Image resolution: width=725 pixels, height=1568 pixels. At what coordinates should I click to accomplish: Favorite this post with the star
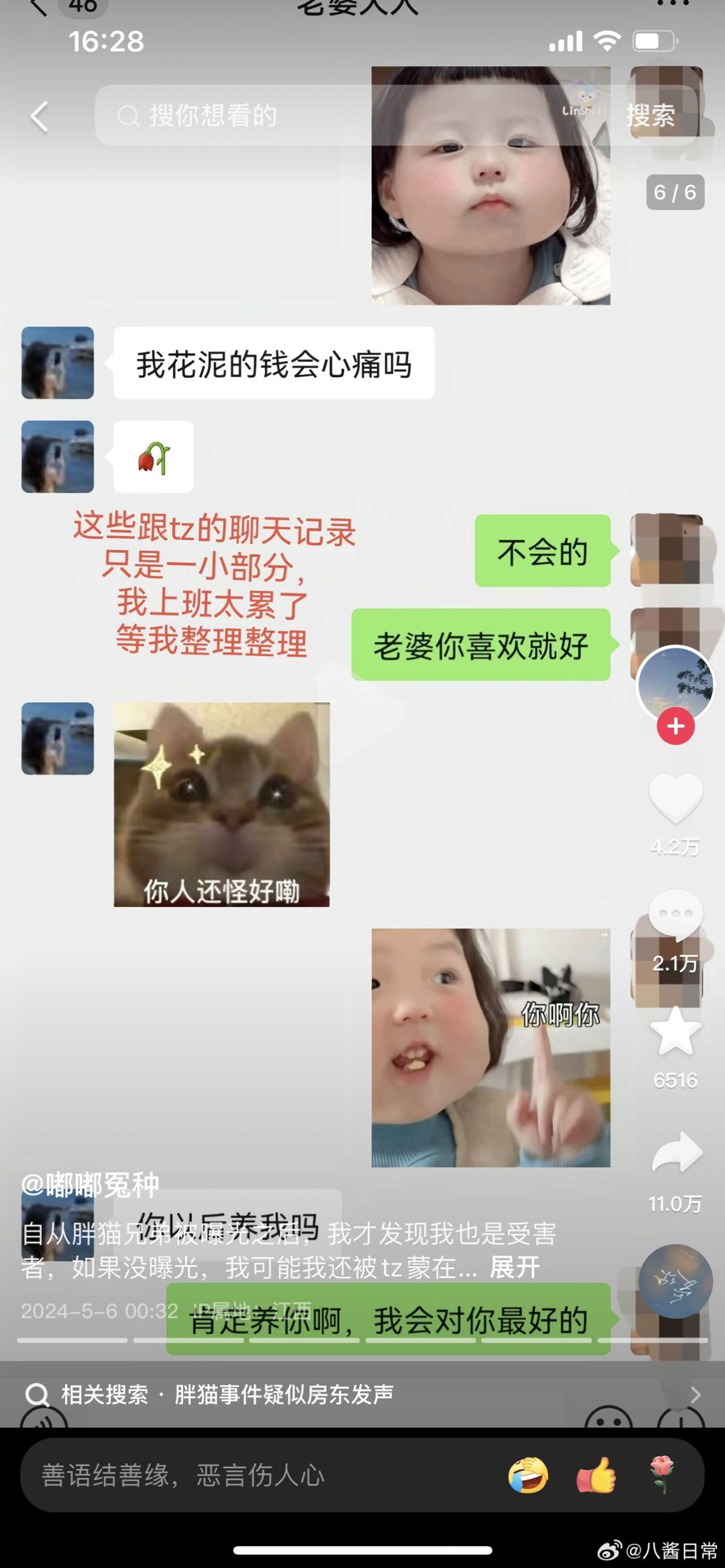675,1031
